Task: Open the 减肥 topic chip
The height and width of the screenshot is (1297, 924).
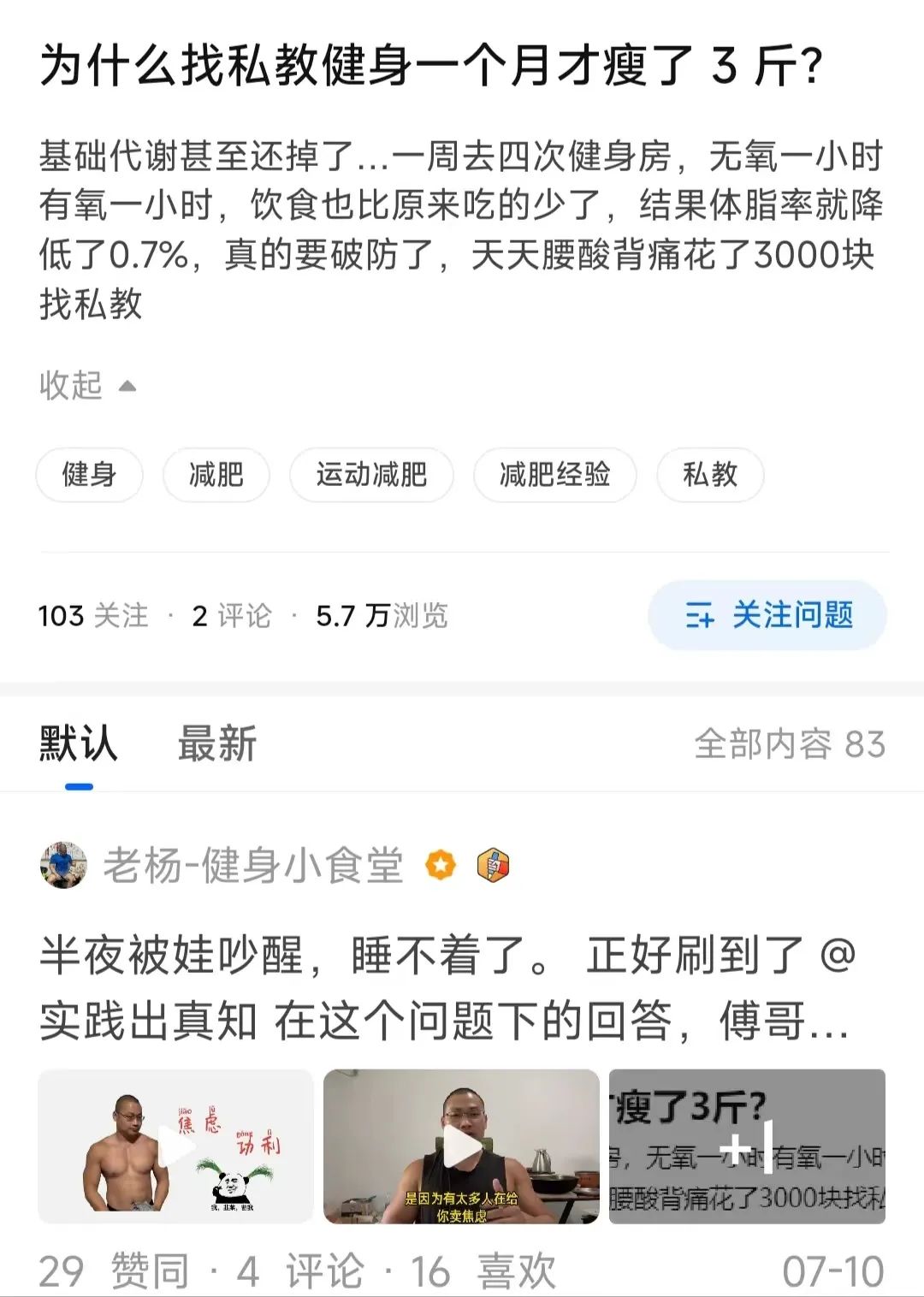Action: (216, 474)
